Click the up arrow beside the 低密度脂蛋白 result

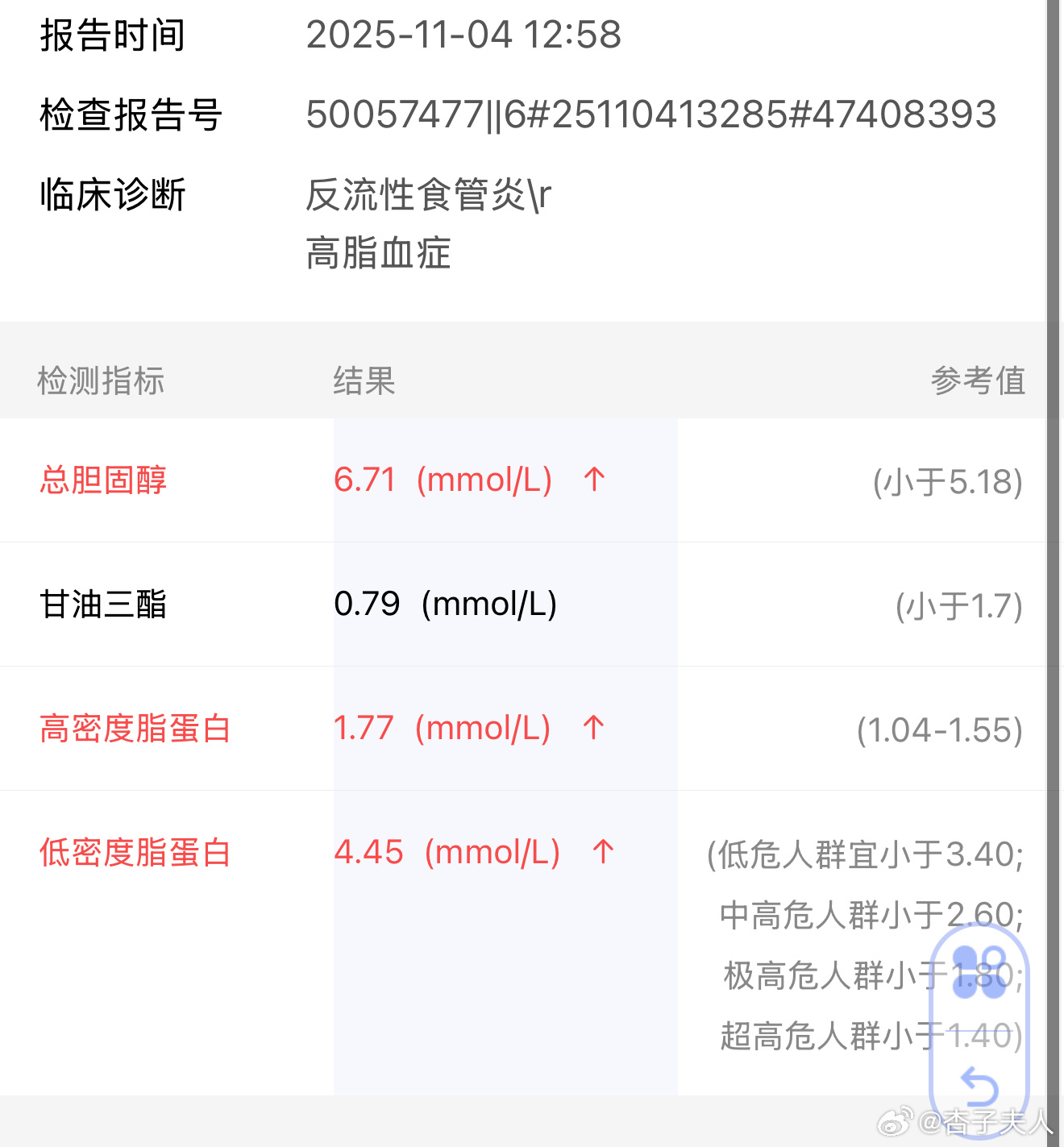coord(604,851)
